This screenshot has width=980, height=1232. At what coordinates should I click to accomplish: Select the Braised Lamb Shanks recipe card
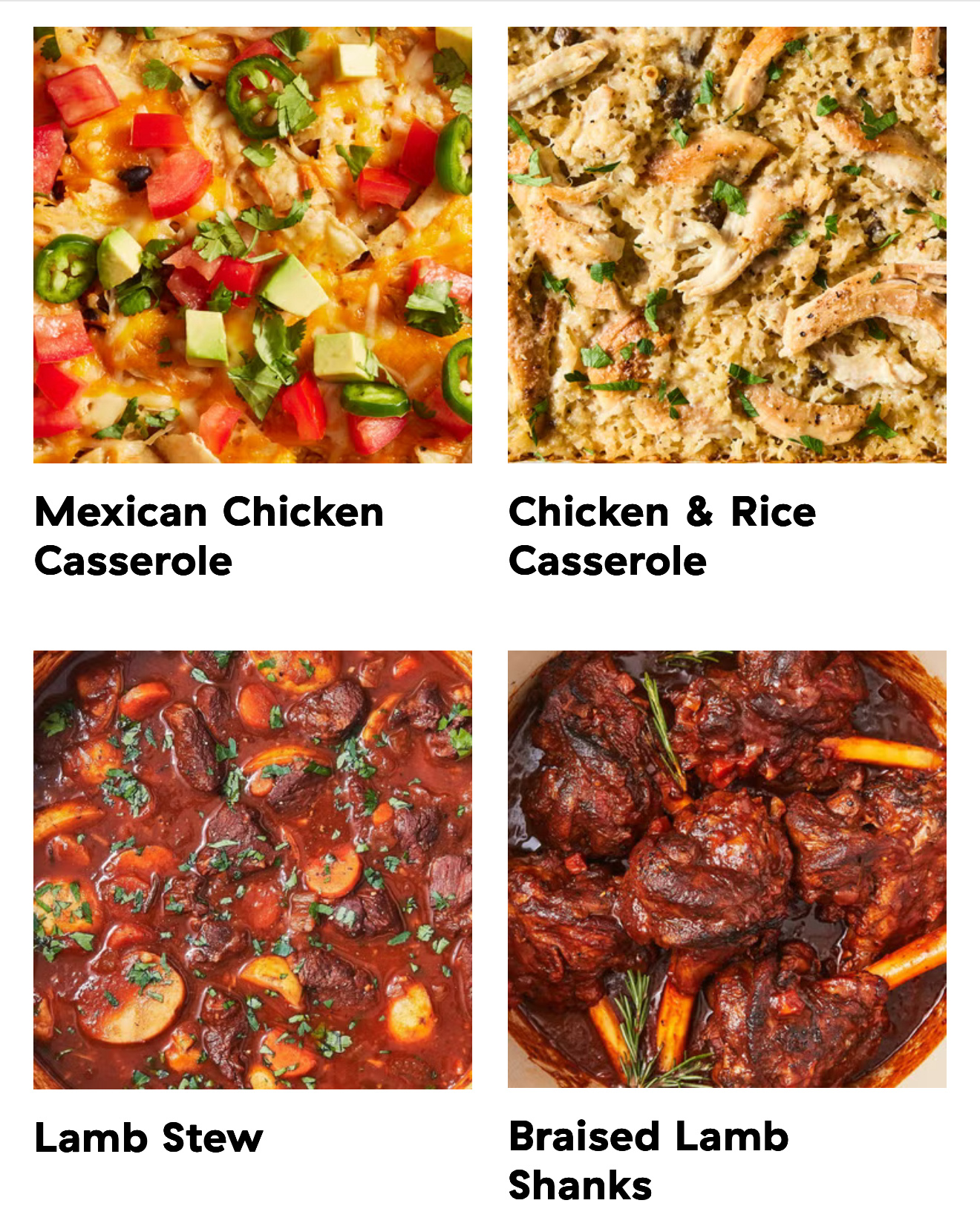tap(726, 869)
